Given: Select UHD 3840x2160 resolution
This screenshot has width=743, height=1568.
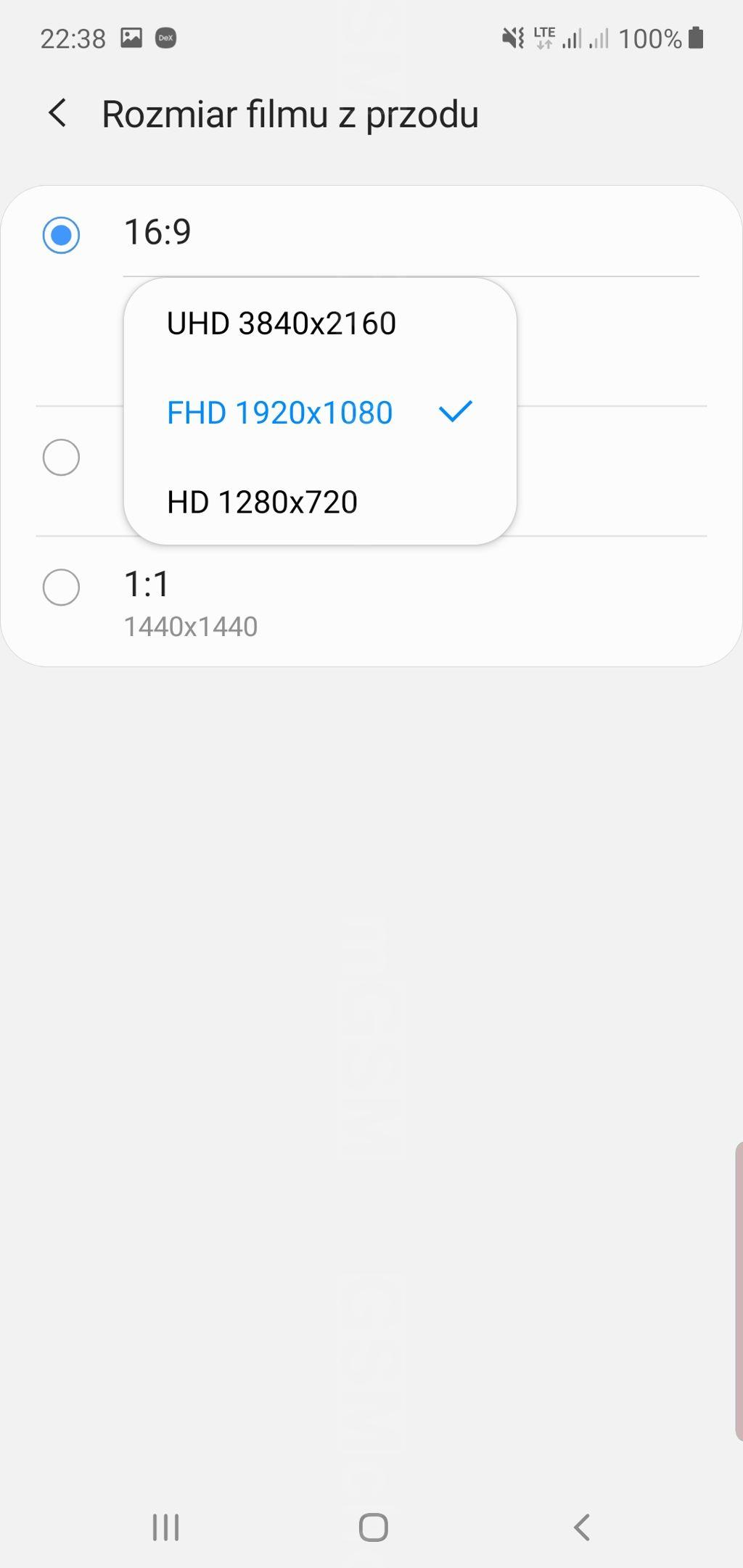Looking at the screenshot, I should 282,323.
